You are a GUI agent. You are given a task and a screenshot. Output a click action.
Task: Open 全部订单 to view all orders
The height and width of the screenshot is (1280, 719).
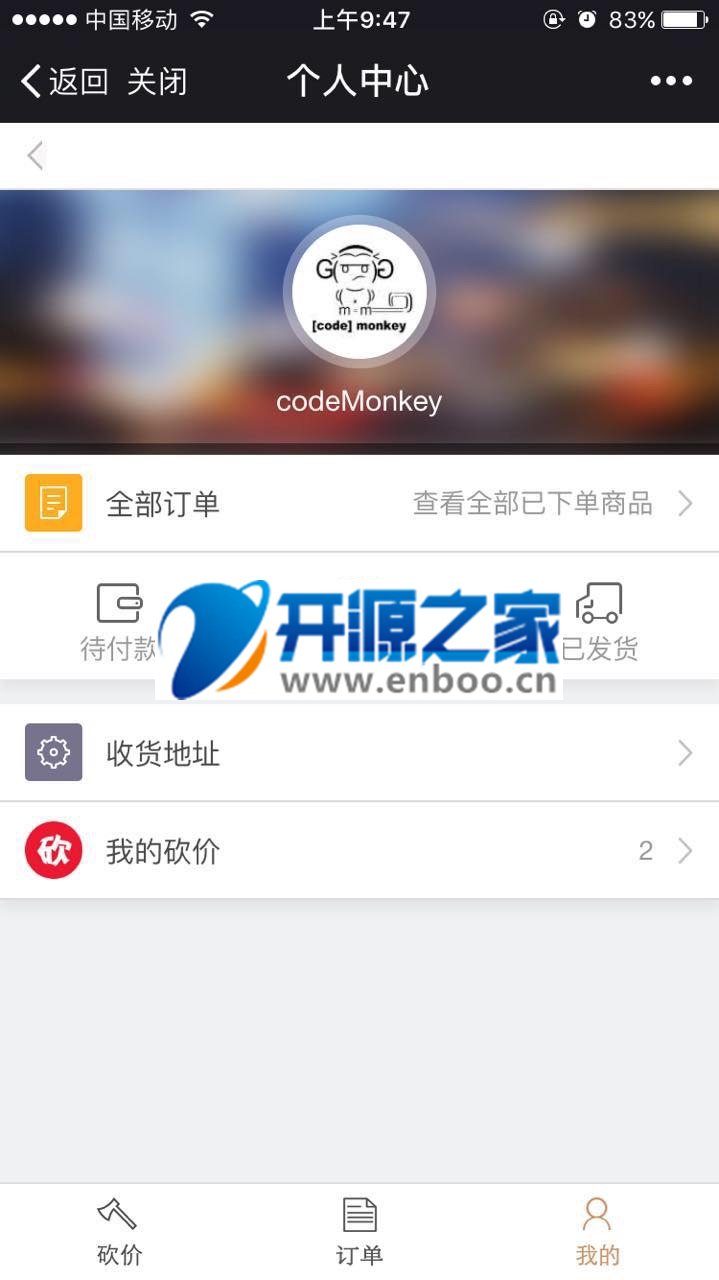click(359, 503)
